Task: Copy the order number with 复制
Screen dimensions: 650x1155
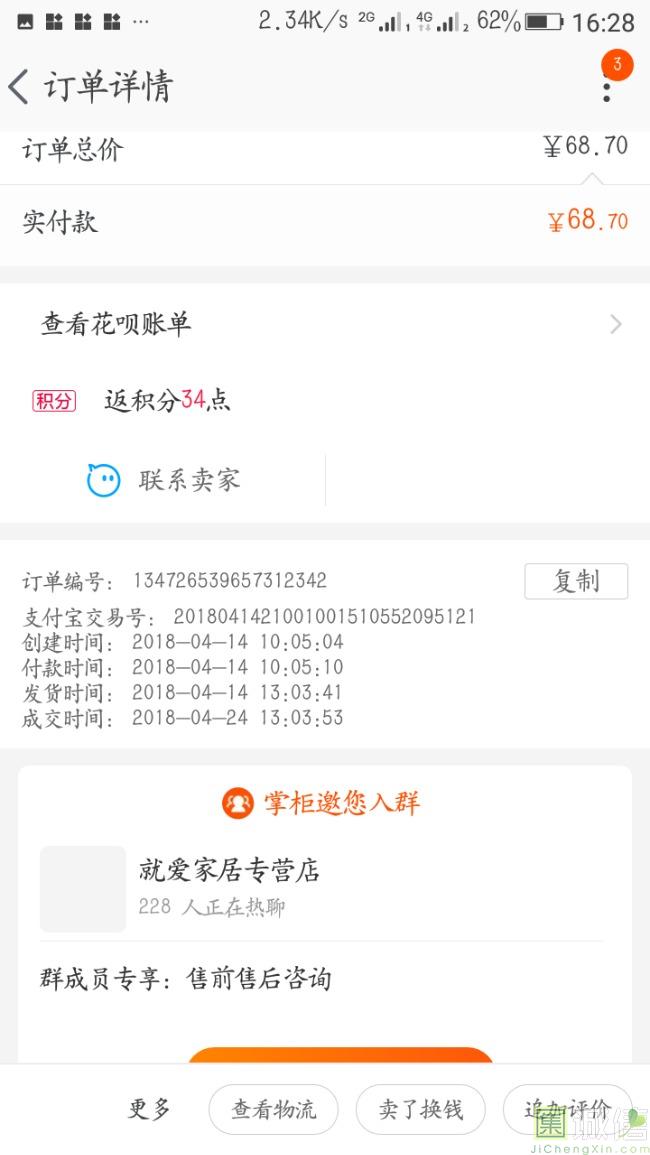Action: coord(576,581)
